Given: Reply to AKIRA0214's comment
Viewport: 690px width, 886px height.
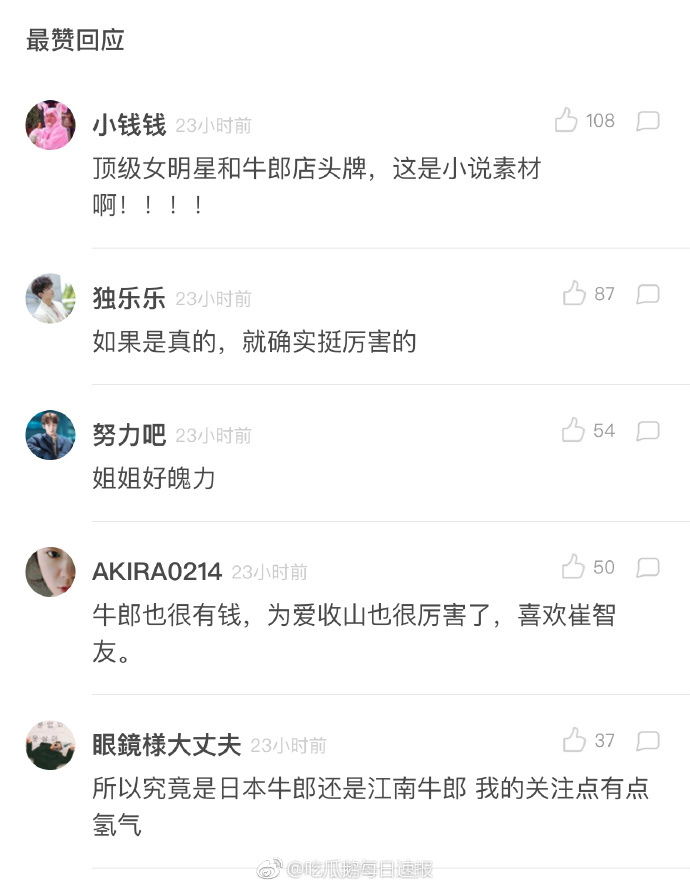Looking at the screenshot, I should (x=648, y=567).
